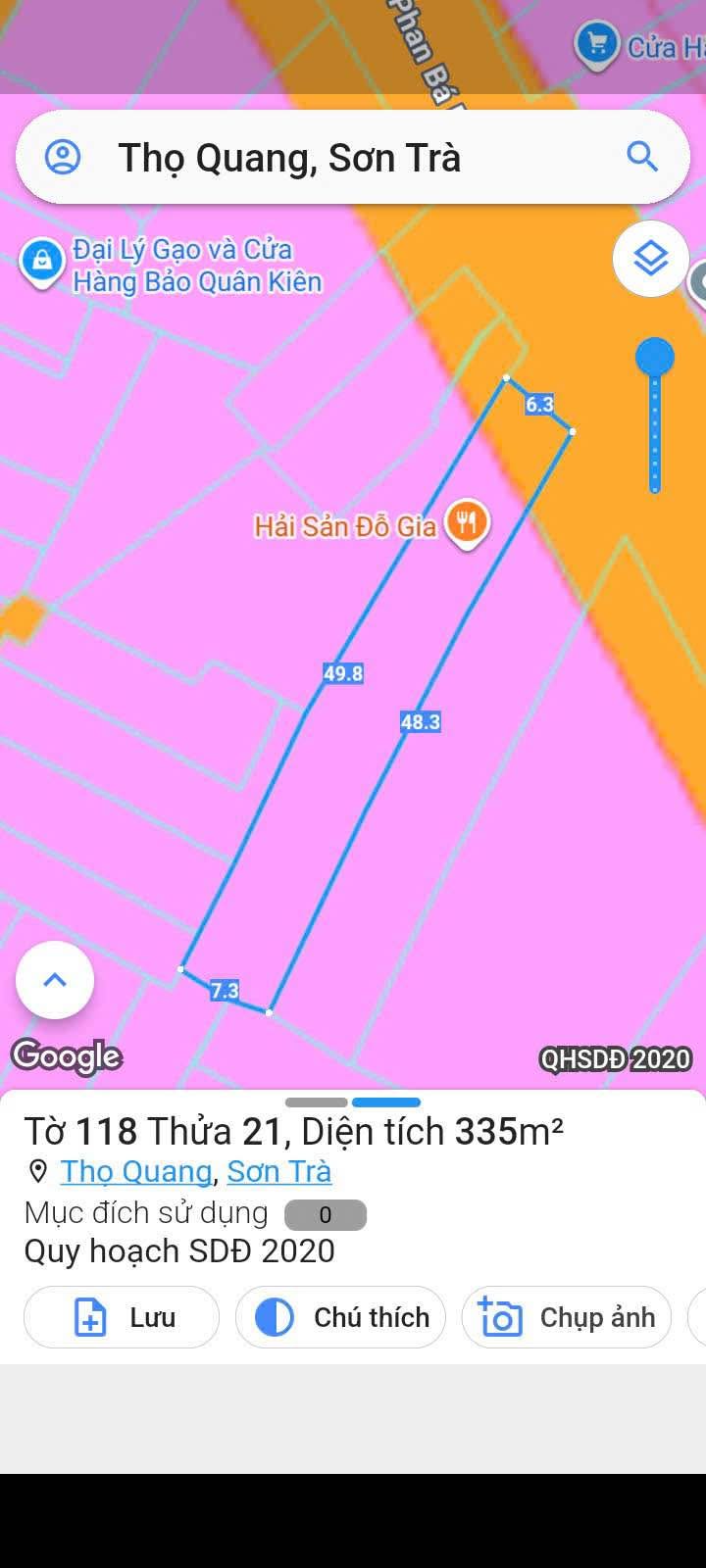Take a snapshot with Chụp ảnh
706x1568 pixels.
tap(566, 1317)
